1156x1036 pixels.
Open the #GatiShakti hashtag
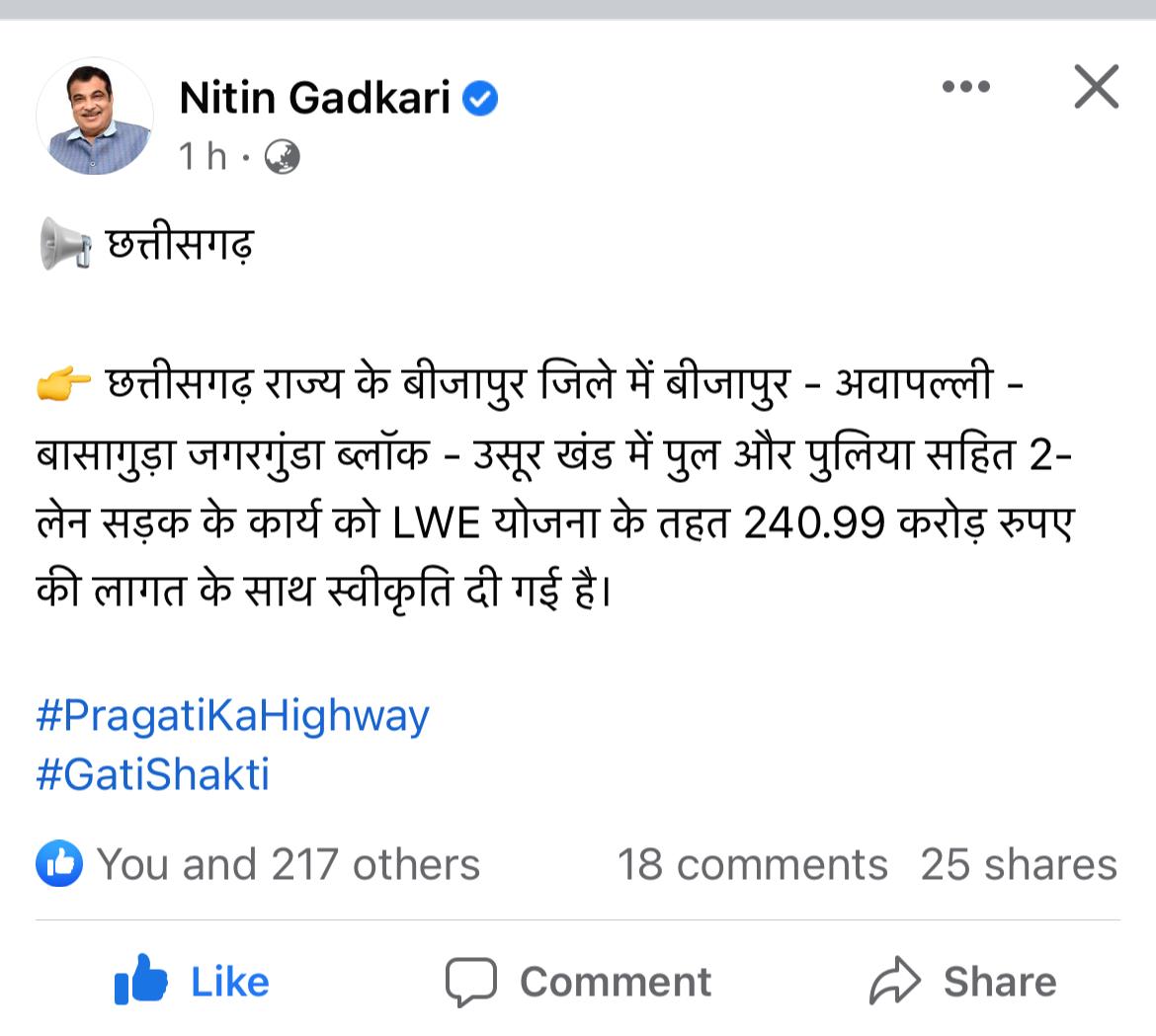coord(153,774)
